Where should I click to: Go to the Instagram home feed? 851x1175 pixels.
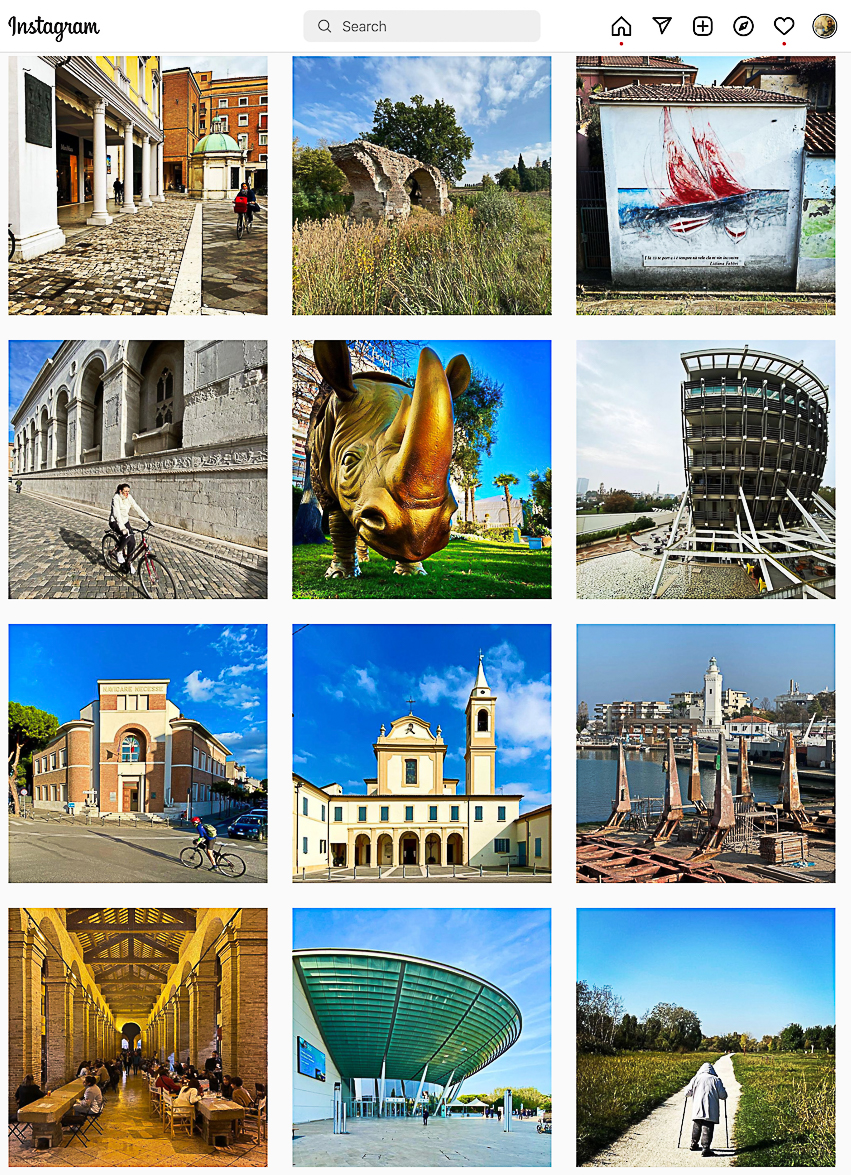point(621,26)
